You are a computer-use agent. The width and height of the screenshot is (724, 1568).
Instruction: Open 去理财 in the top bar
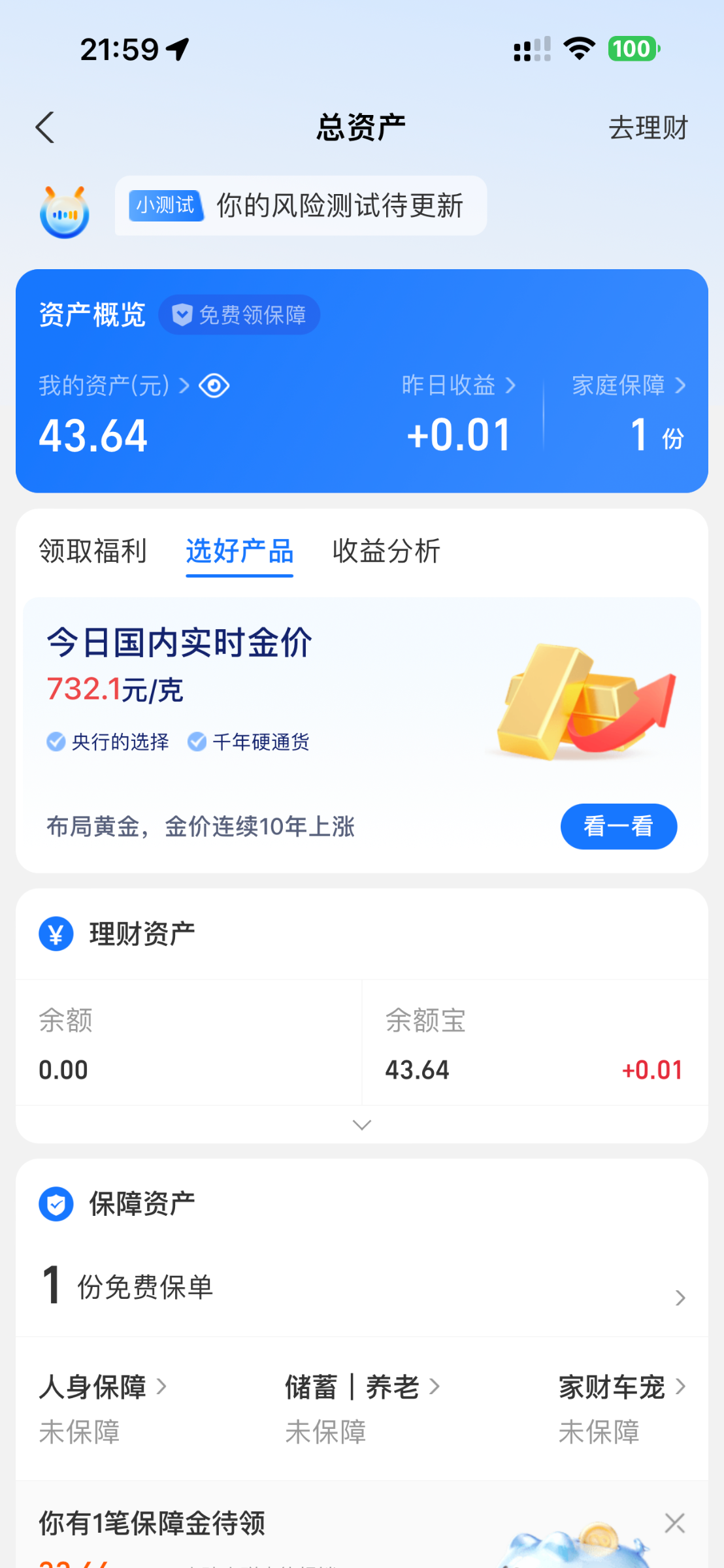click(648, 128)
